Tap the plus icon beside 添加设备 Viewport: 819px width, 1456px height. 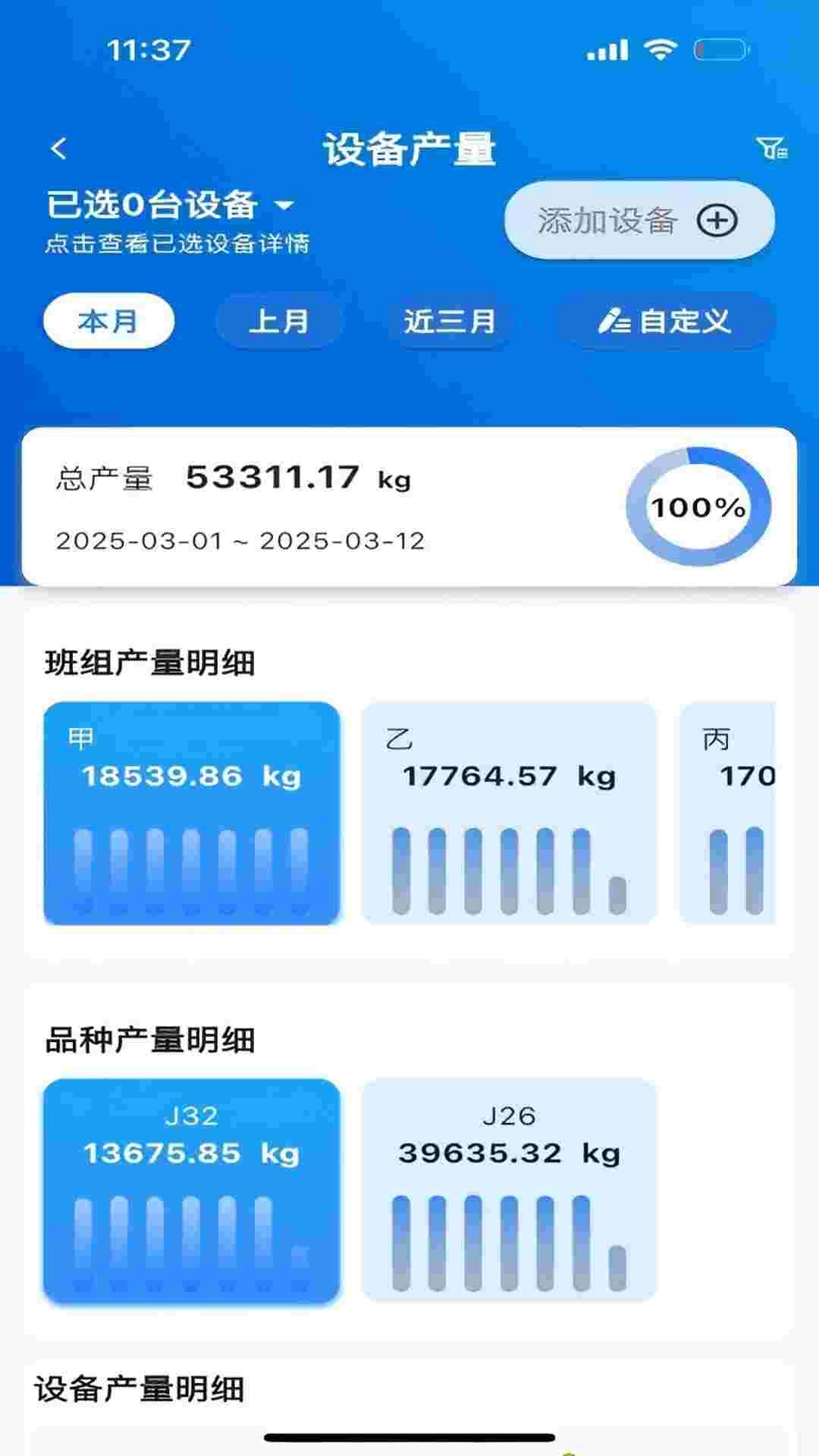(716, 221)
